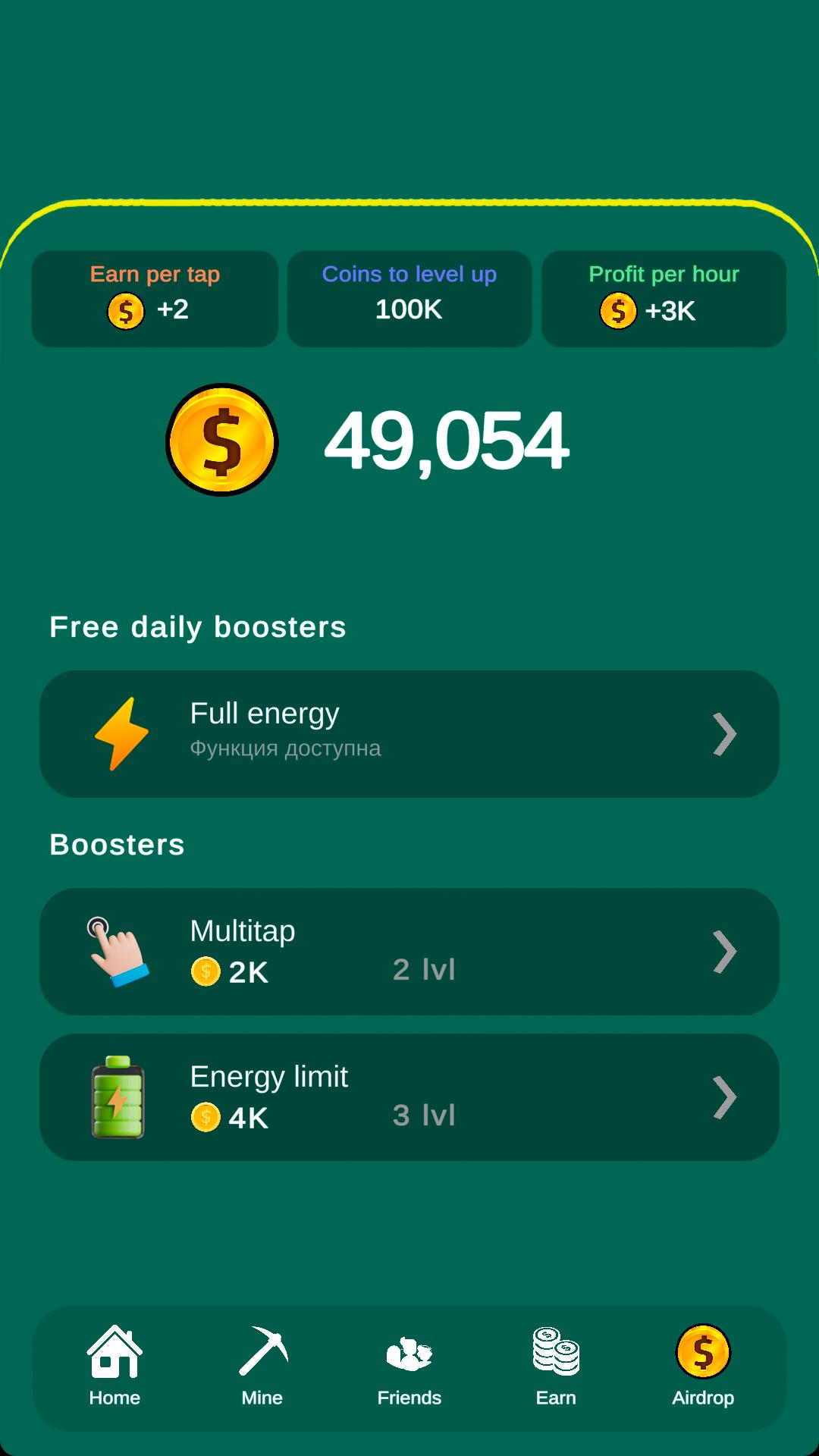Switch to the Mine tab
The width and height of the screenshot is (819, 1456).
click(262, 1366)
